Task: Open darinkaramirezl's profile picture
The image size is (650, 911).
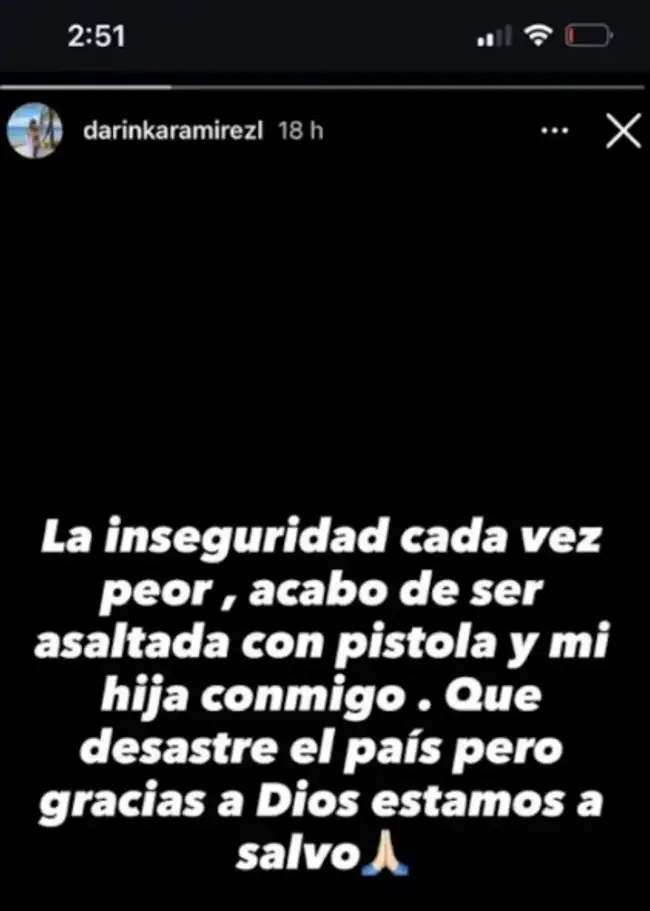Action: [x=34, y=131]
